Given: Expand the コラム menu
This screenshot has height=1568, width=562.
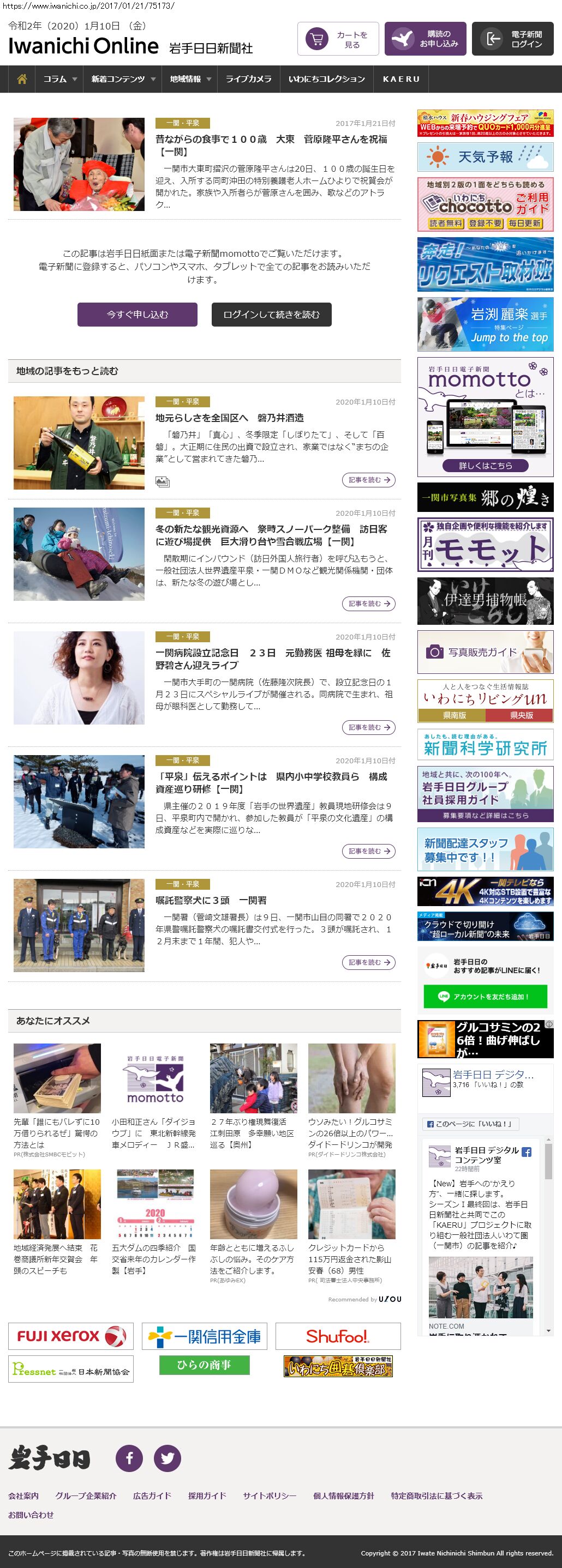Looking at the screenshot, I should point(59,79).
